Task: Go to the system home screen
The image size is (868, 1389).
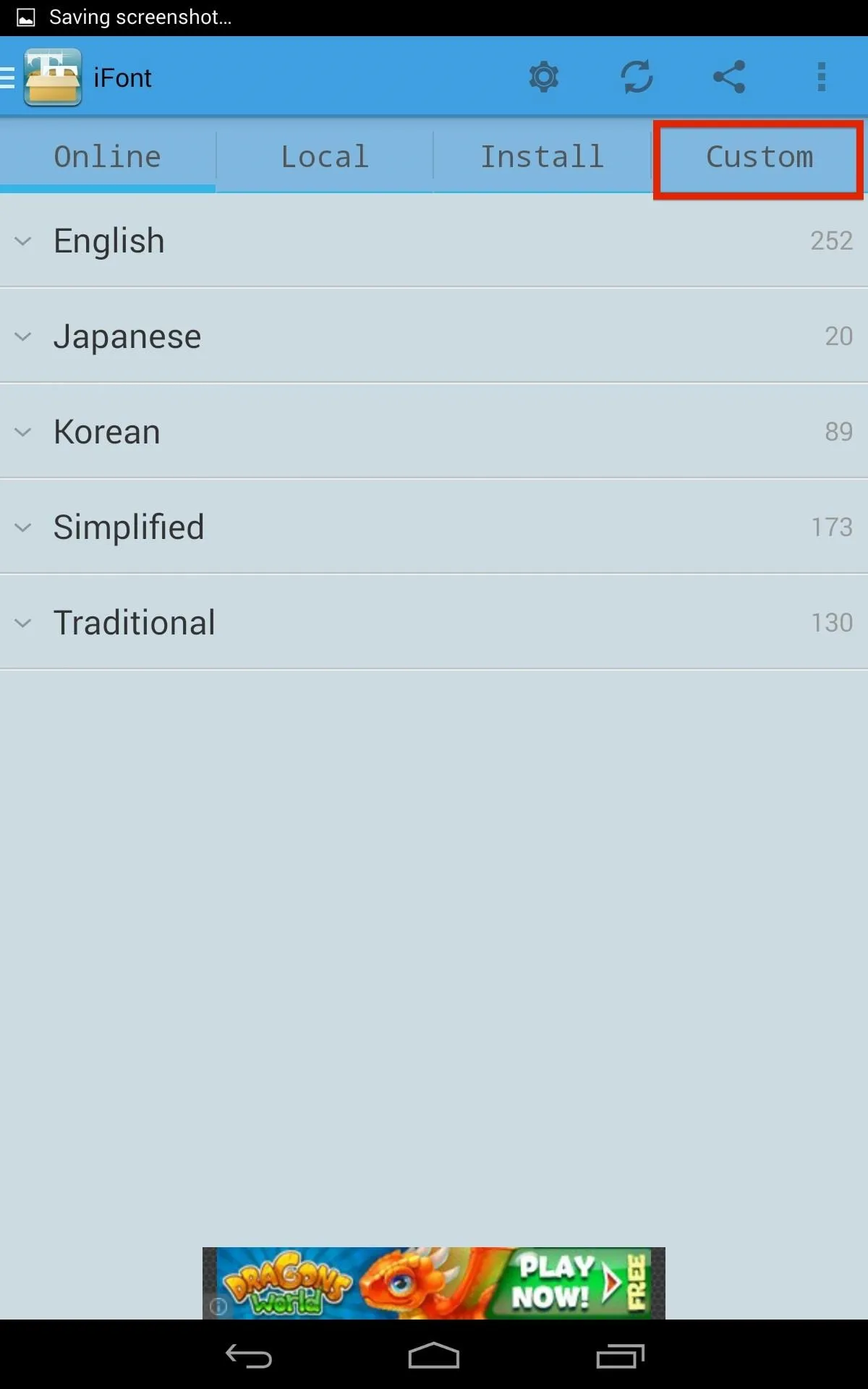Action: 434,1356
